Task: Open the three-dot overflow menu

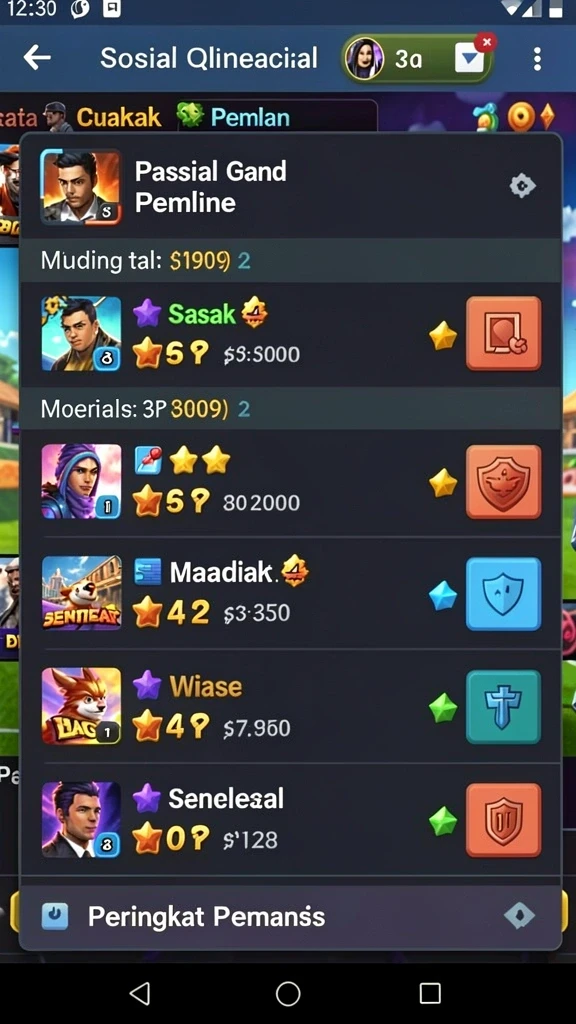Action: (537, 59)
